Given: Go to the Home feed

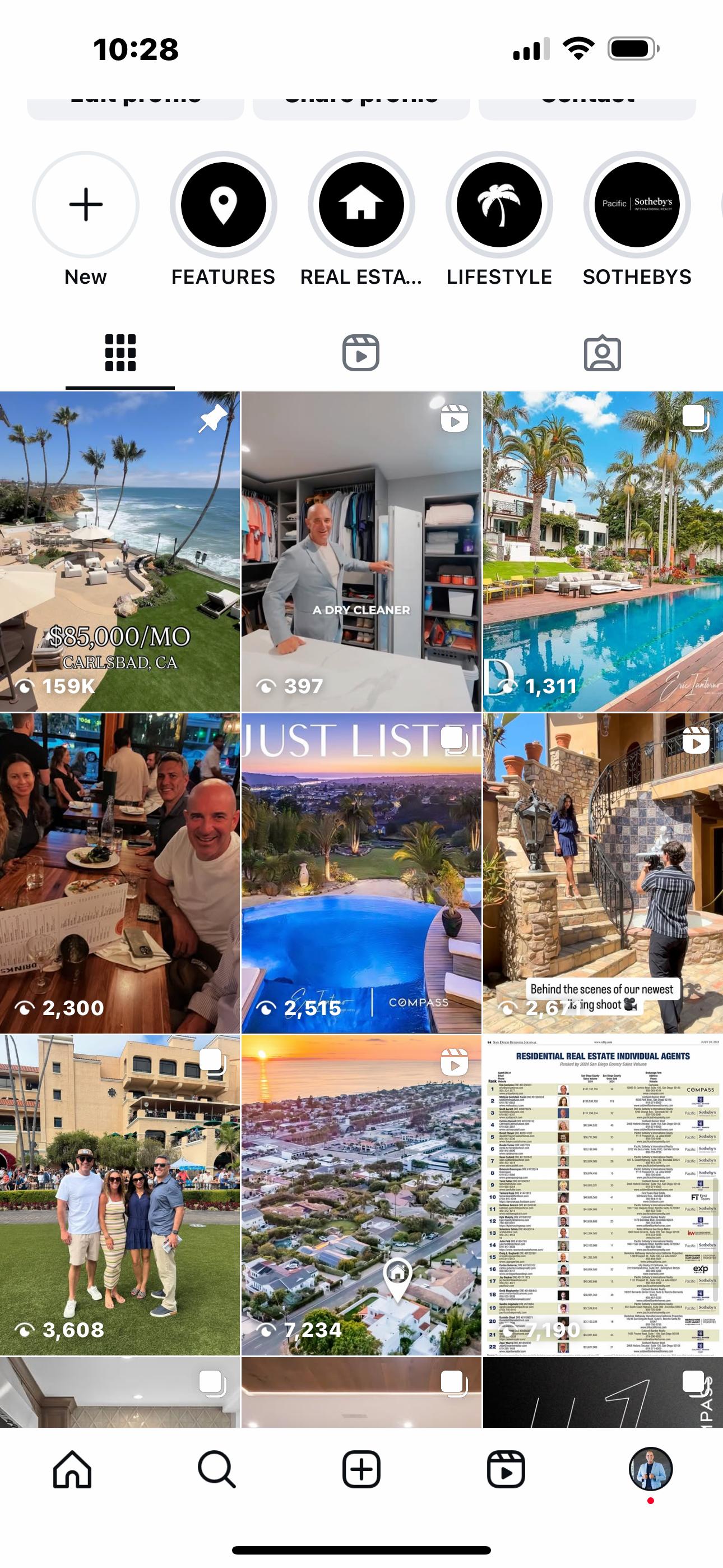Looking at the screenshot, I should 72,1469.
